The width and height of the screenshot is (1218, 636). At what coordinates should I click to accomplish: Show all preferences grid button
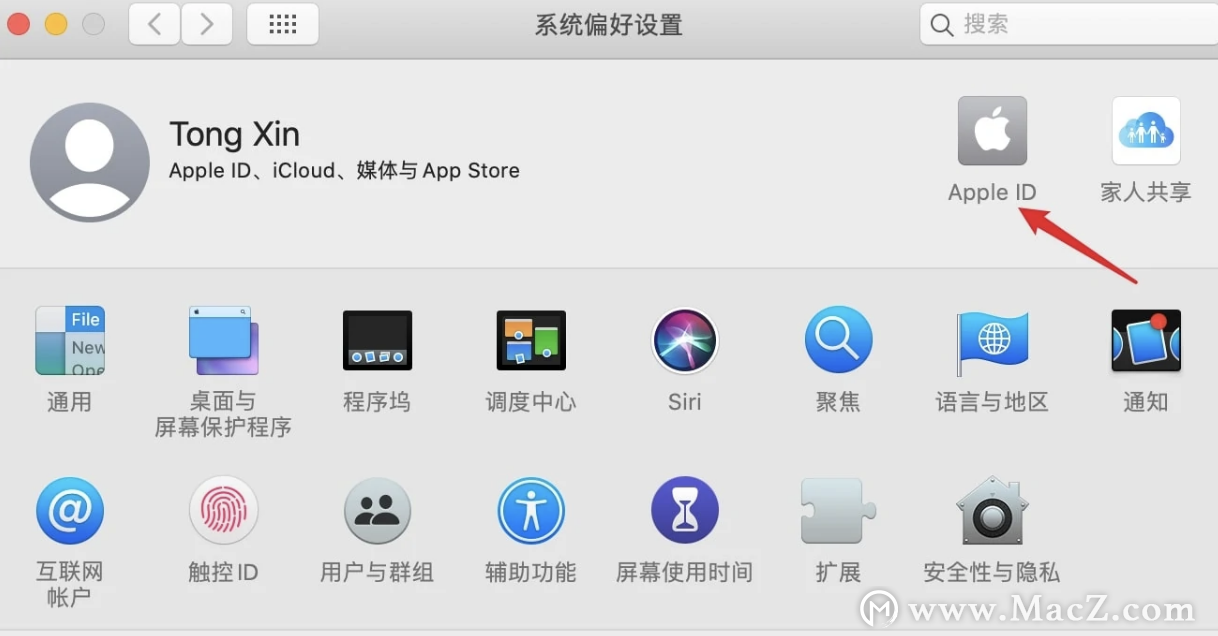click(x=283, y=24)
